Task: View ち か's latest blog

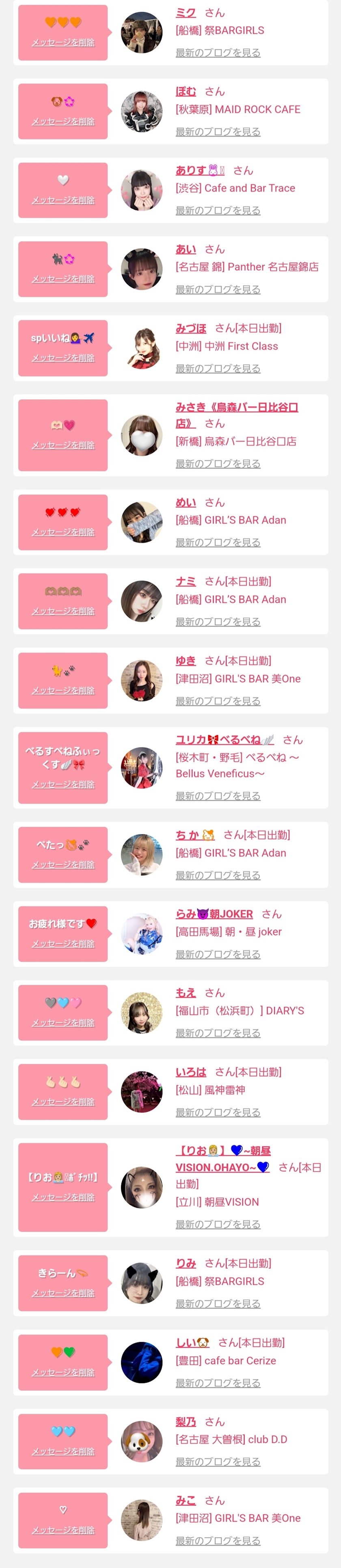Action: (218, 875)
